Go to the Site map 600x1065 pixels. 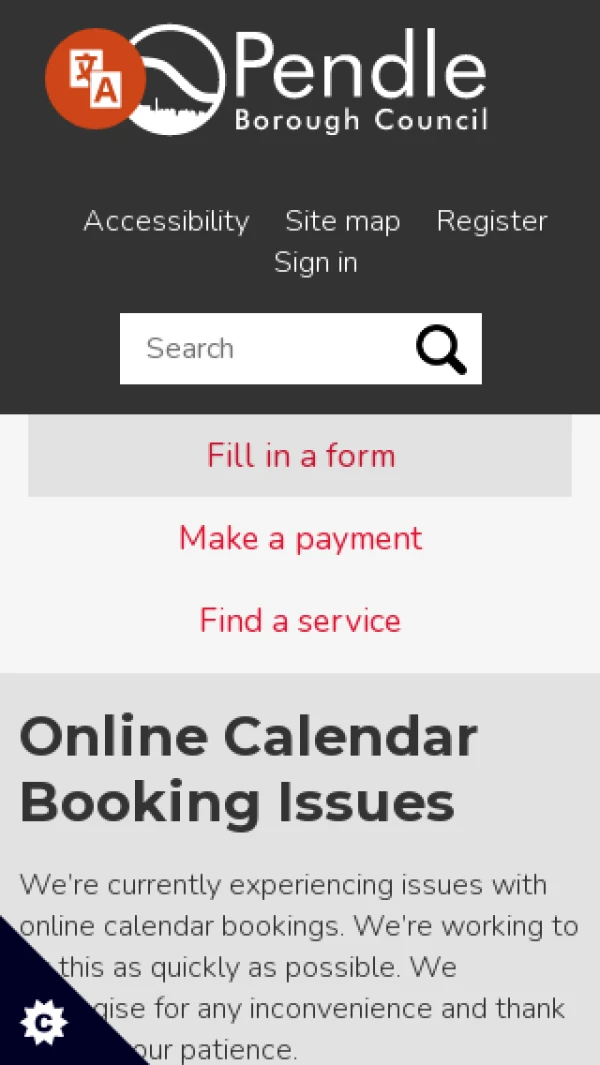pyautogui.click(x=342, y=221)
